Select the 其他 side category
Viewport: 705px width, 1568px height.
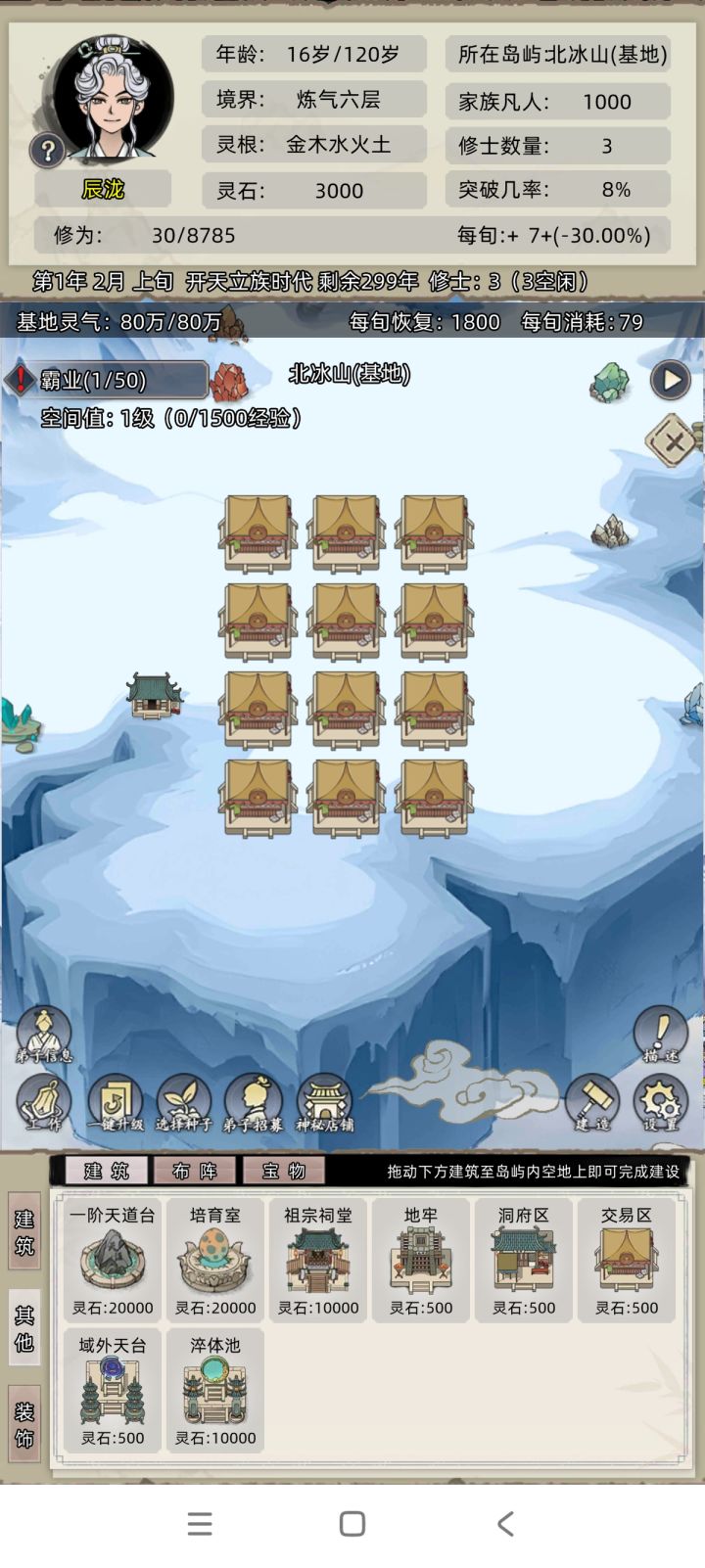click(x=24, y=1328)
